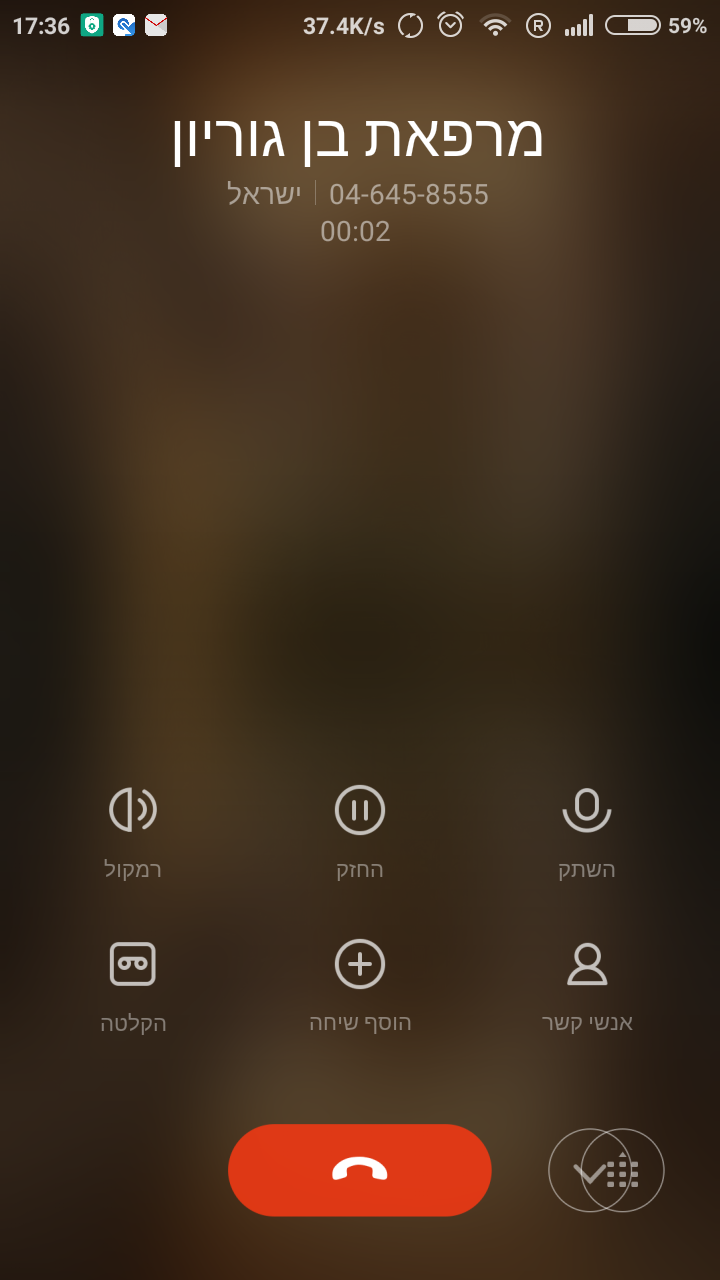720x1280 pixels.
Task: Put the call on hold (החזק)
Action: pyautogui.click(x=360, y=810)
